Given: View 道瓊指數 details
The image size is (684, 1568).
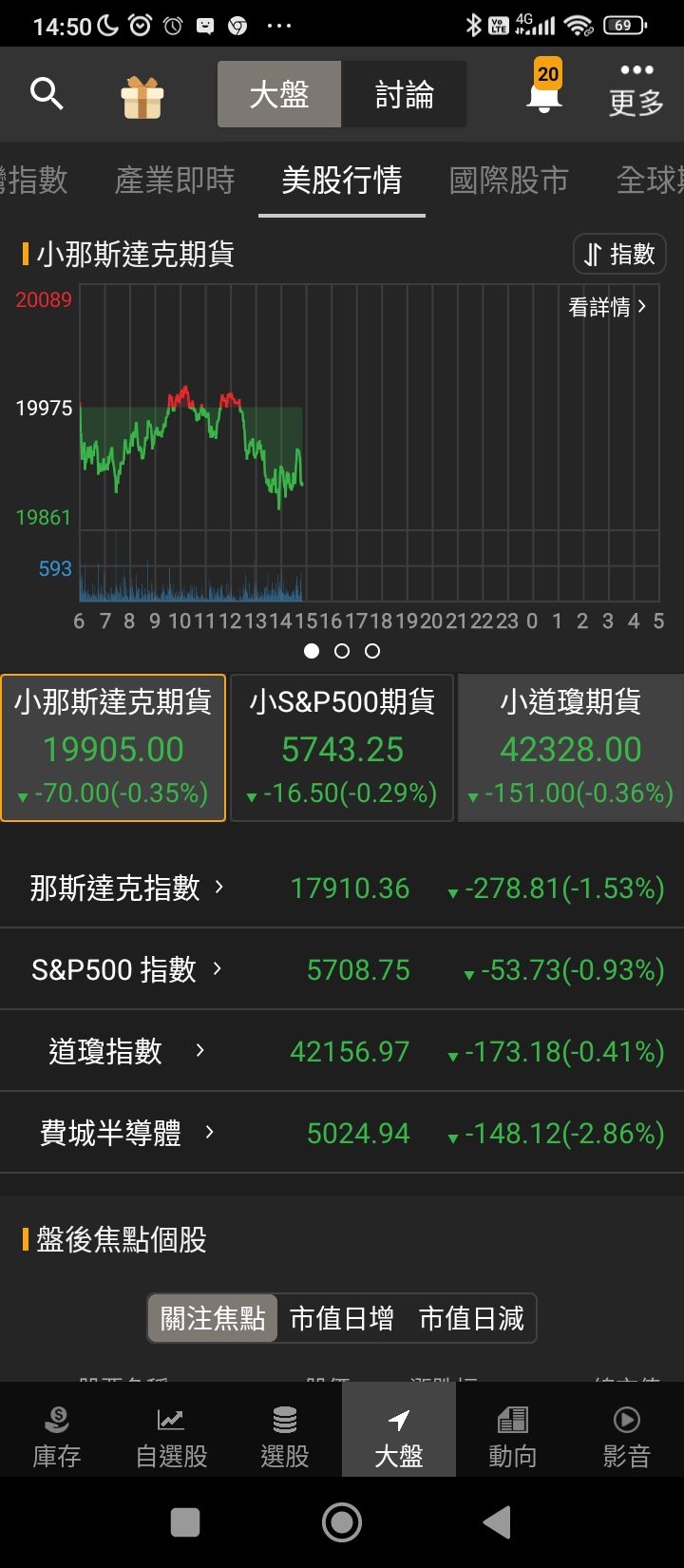Looking at the screenshot, I should (x=127, y=1051).
